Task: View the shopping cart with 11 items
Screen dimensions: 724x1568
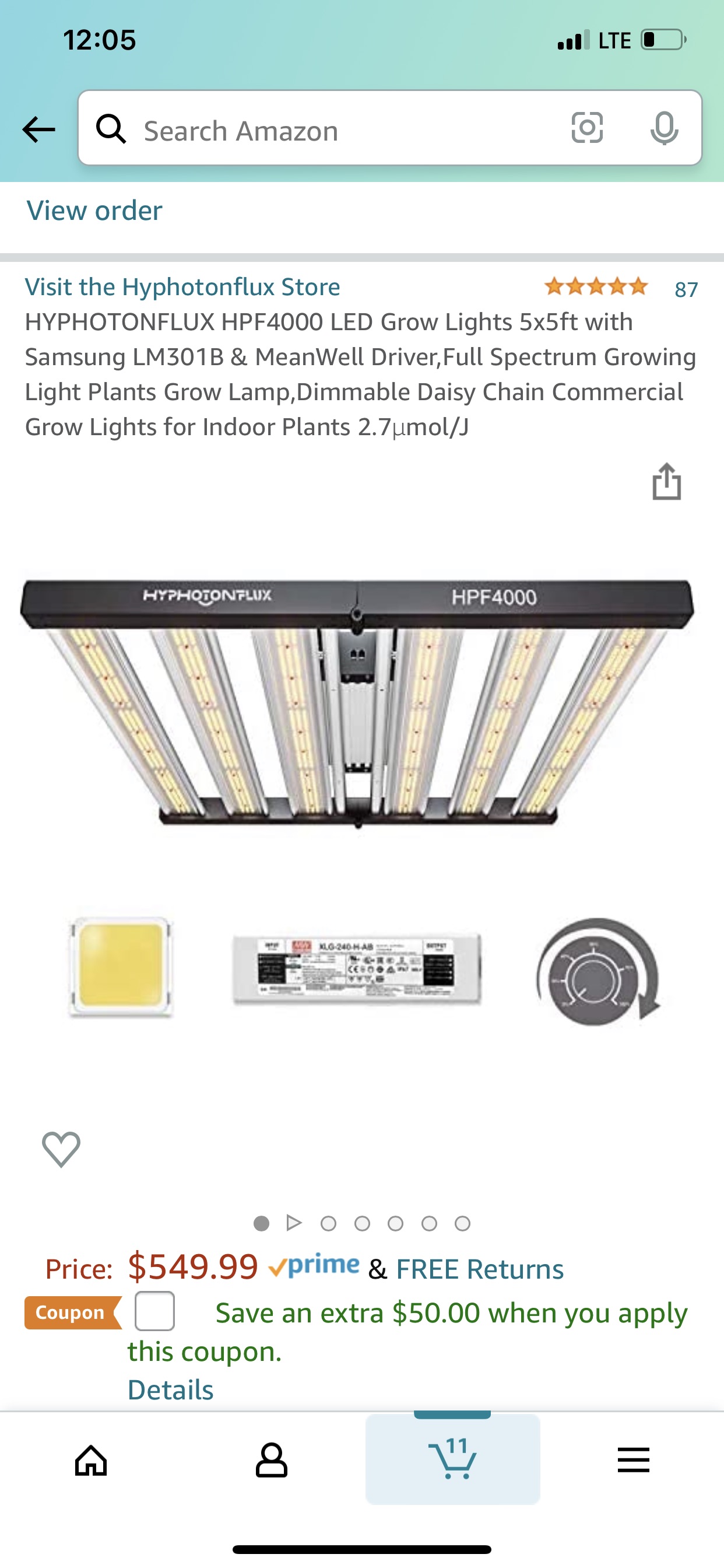Action: (x=453, y=1457)
